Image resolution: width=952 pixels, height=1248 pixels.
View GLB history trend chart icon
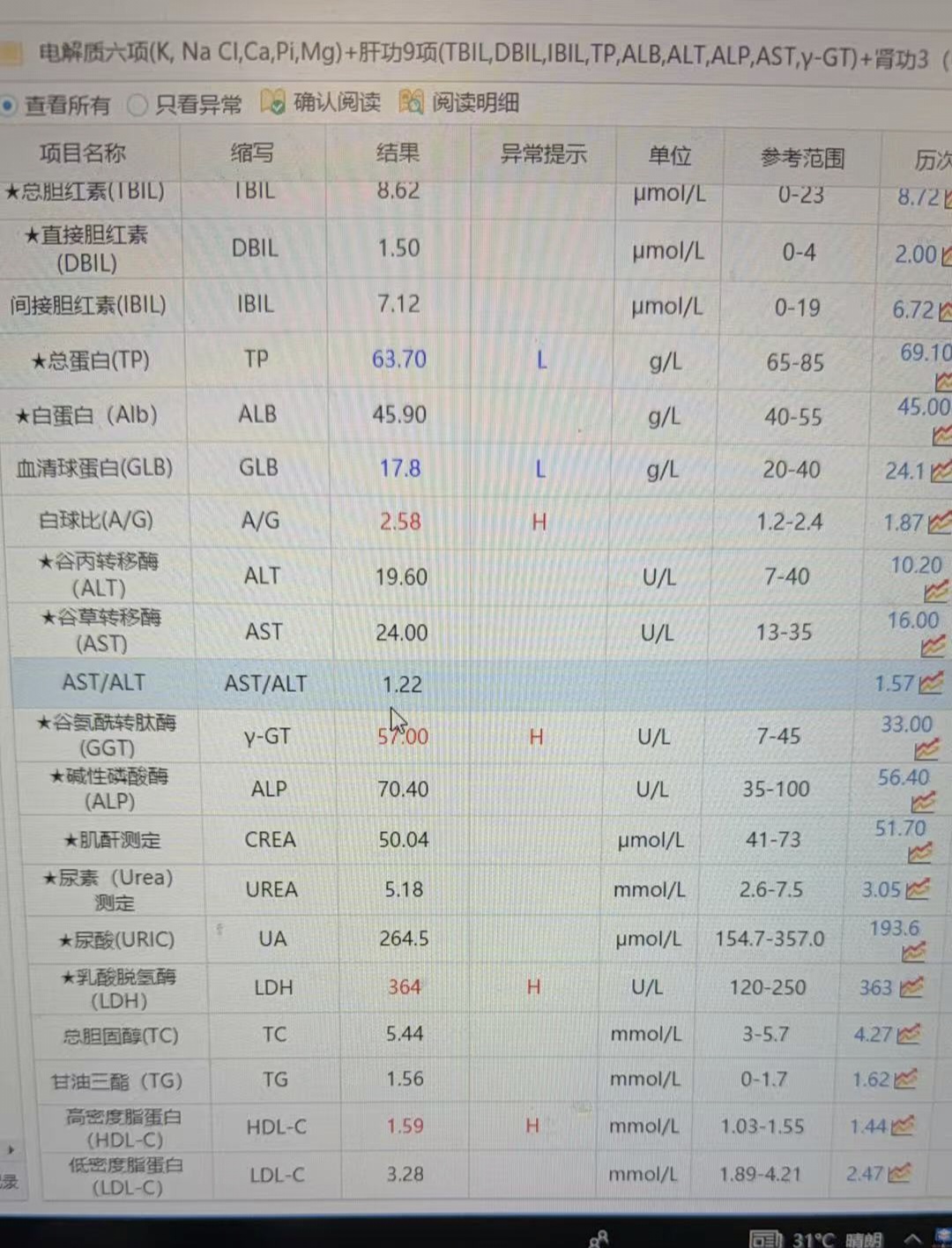click(x=940, y=472)
